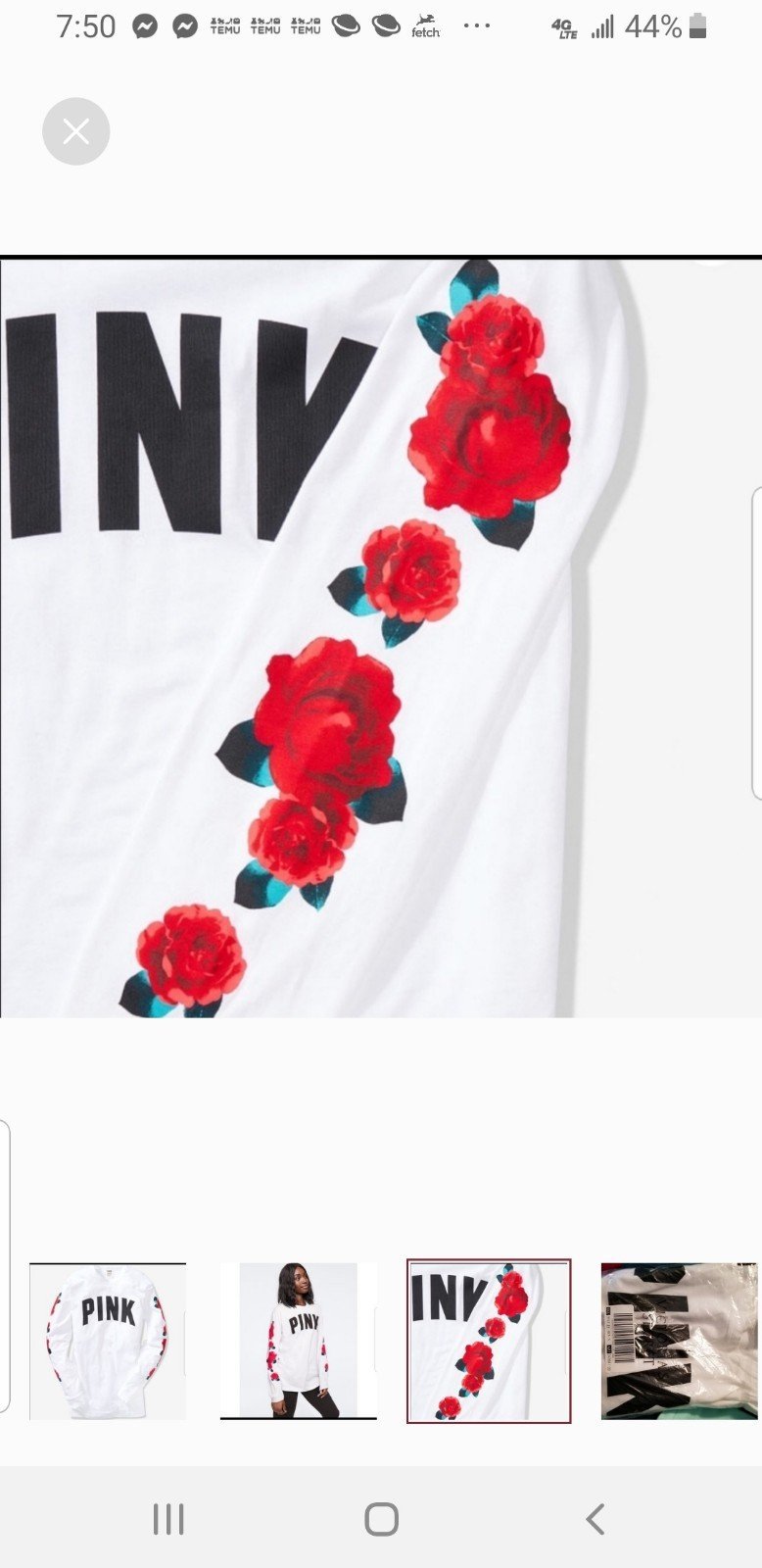This screenshot has width=762, height=1568.
Task: Close the image viewer
Action: point(75,131)
